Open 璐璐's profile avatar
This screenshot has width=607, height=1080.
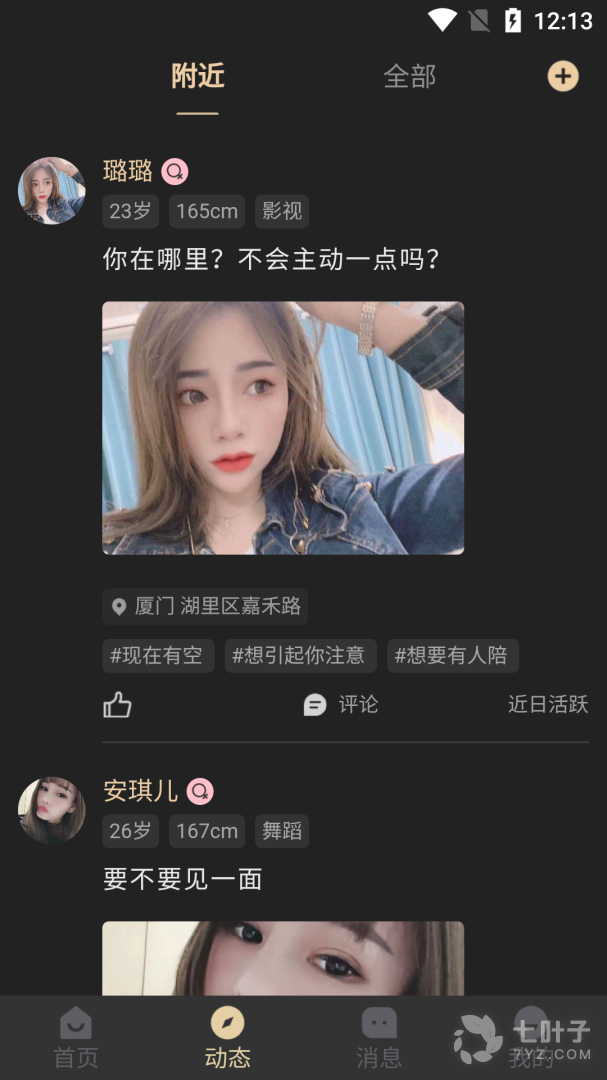pyautogui.click(x=52, y=190)
